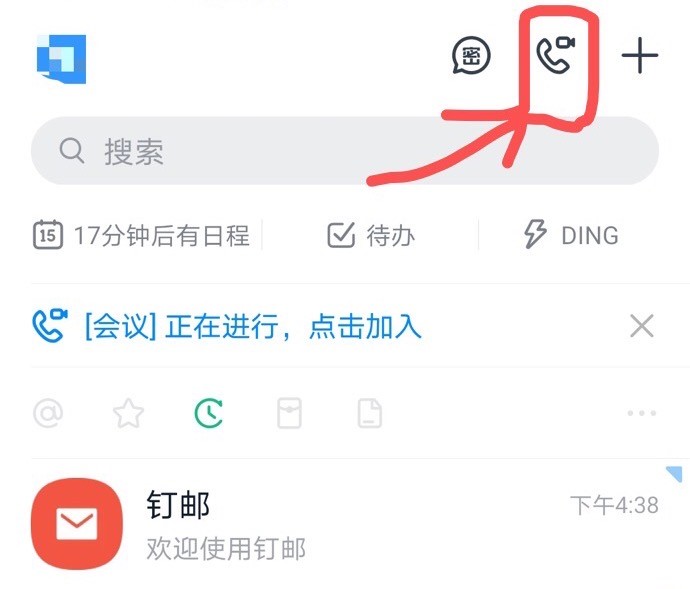Show starred conversations
The image size is (690, 589).
[x=128, y=413]
